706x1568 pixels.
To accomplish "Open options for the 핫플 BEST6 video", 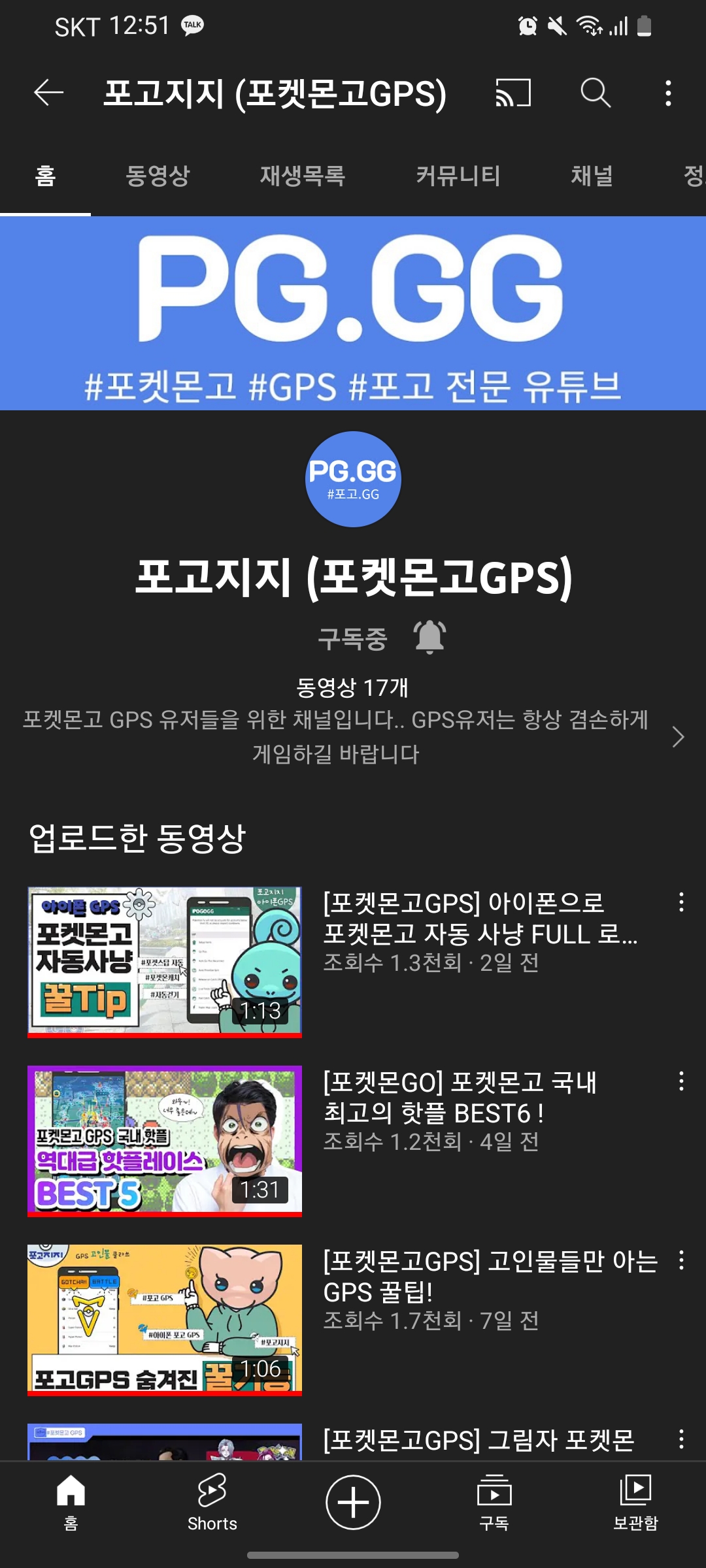I will (x=681, y=1081).
